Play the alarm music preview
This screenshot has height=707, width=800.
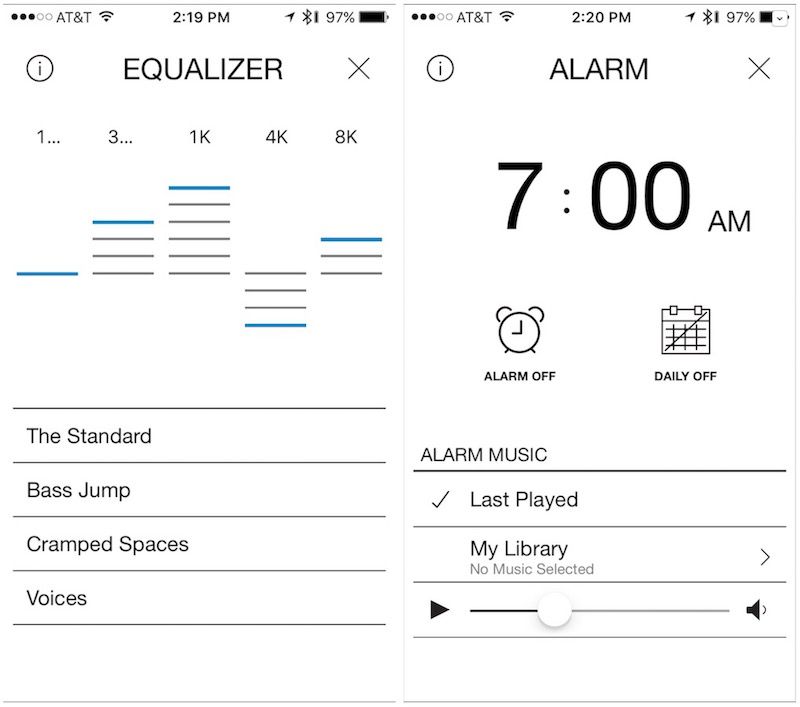coord(440,610)
